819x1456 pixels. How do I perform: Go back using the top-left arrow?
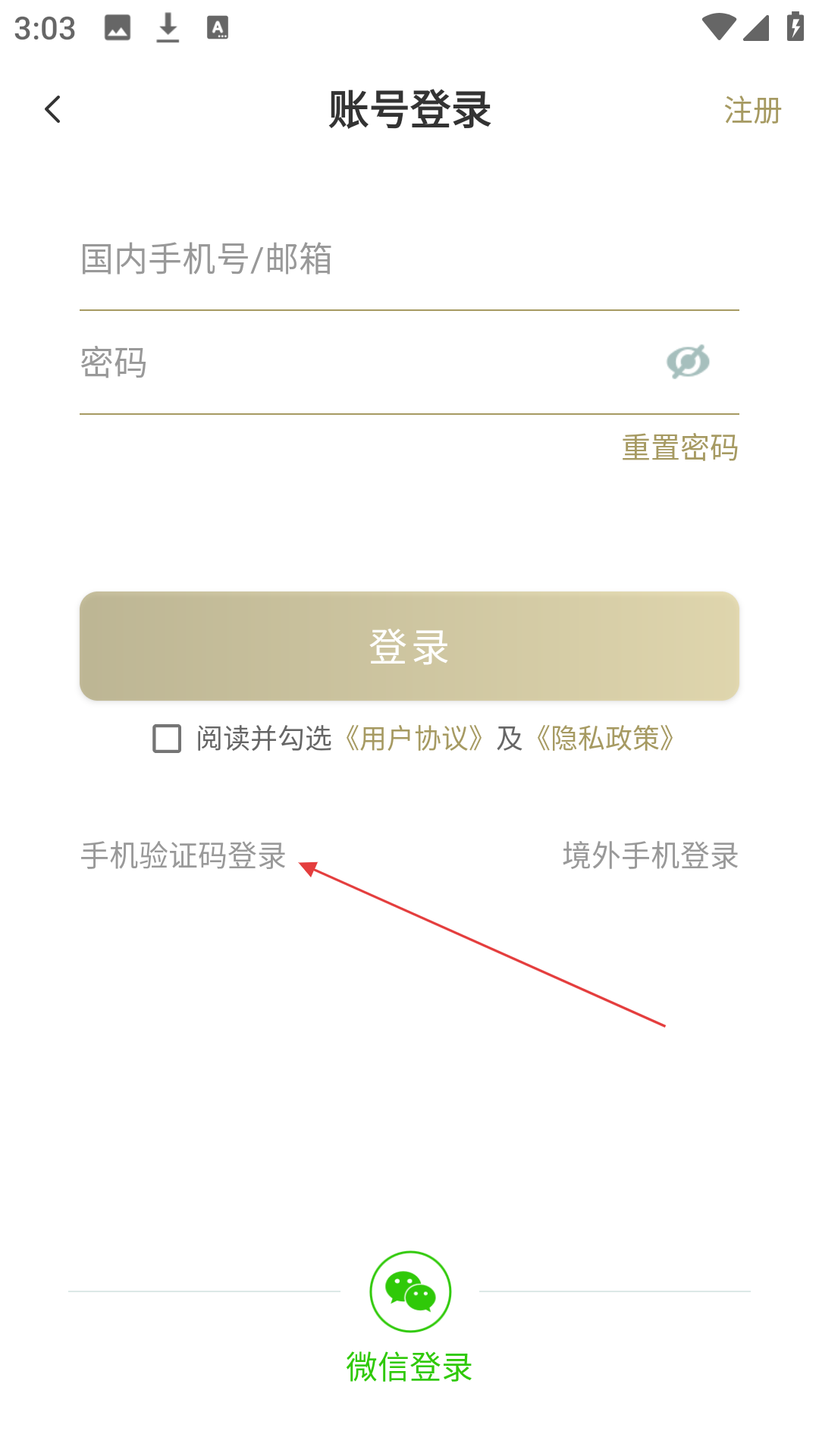pyautogui.click(x=52, y=110)
